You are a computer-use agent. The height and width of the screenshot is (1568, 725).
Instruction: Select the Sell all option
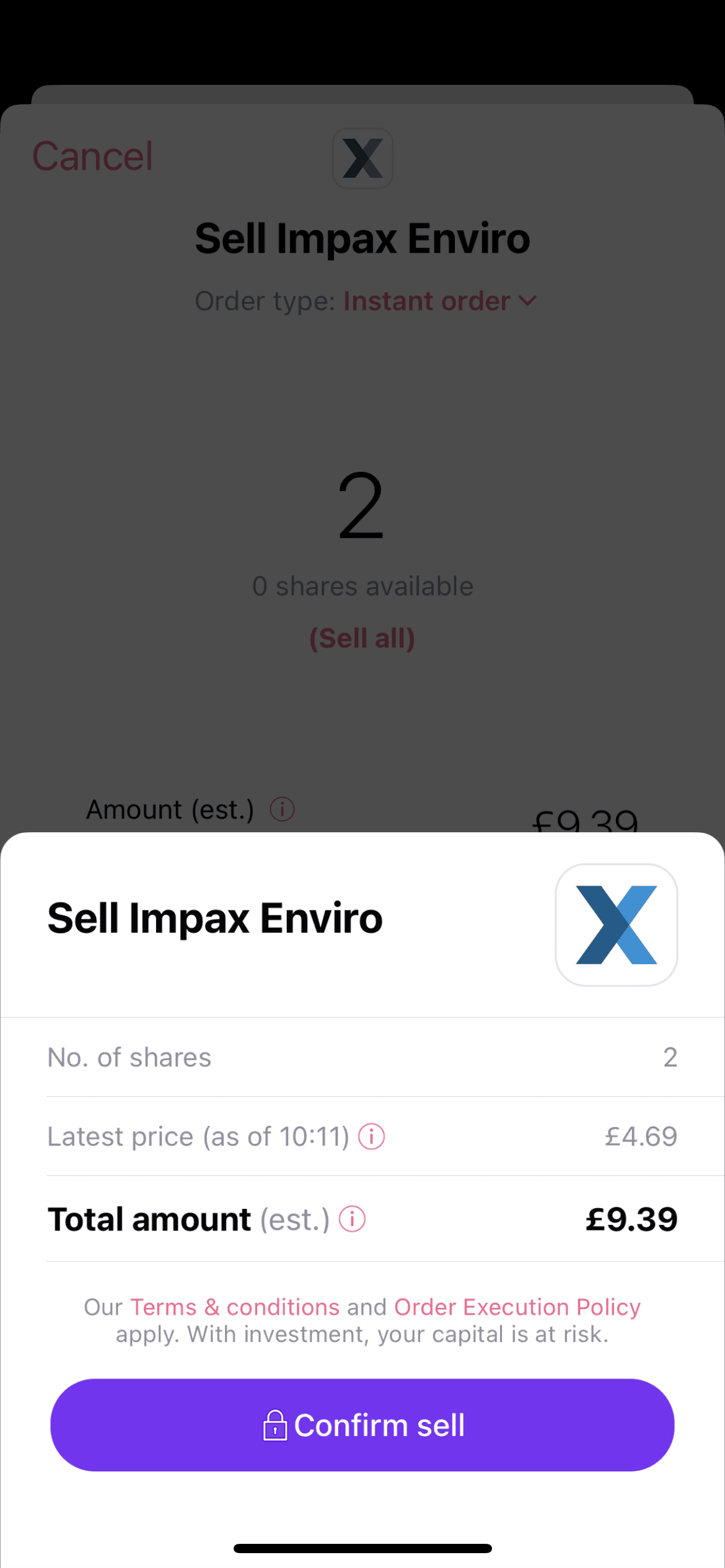click(362, 637)
